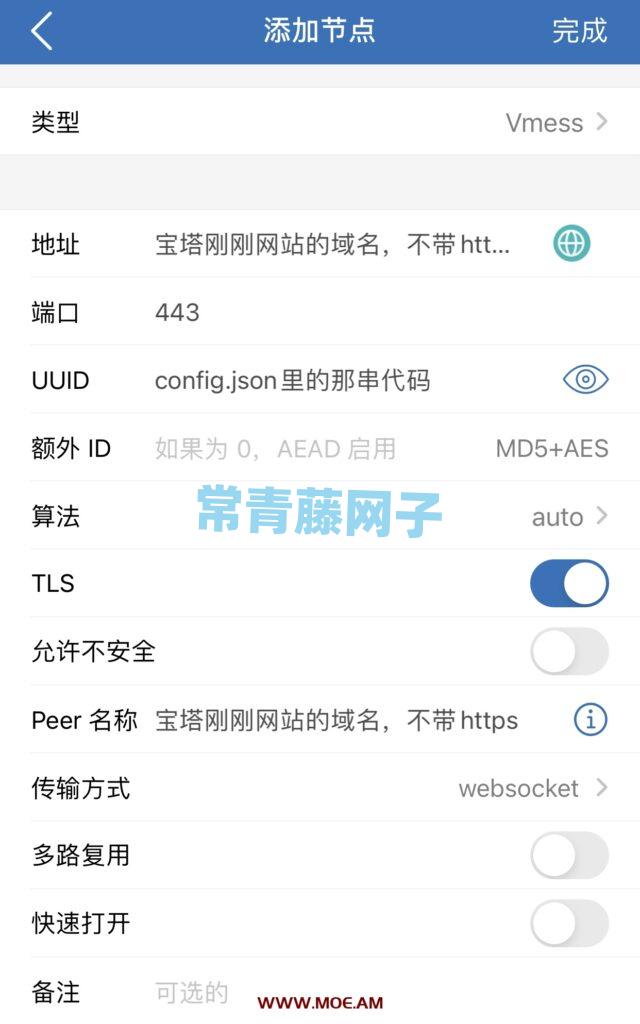
Task: Tap 完成 to save the node
Action: pyautogui.click(x=579, y=31)
